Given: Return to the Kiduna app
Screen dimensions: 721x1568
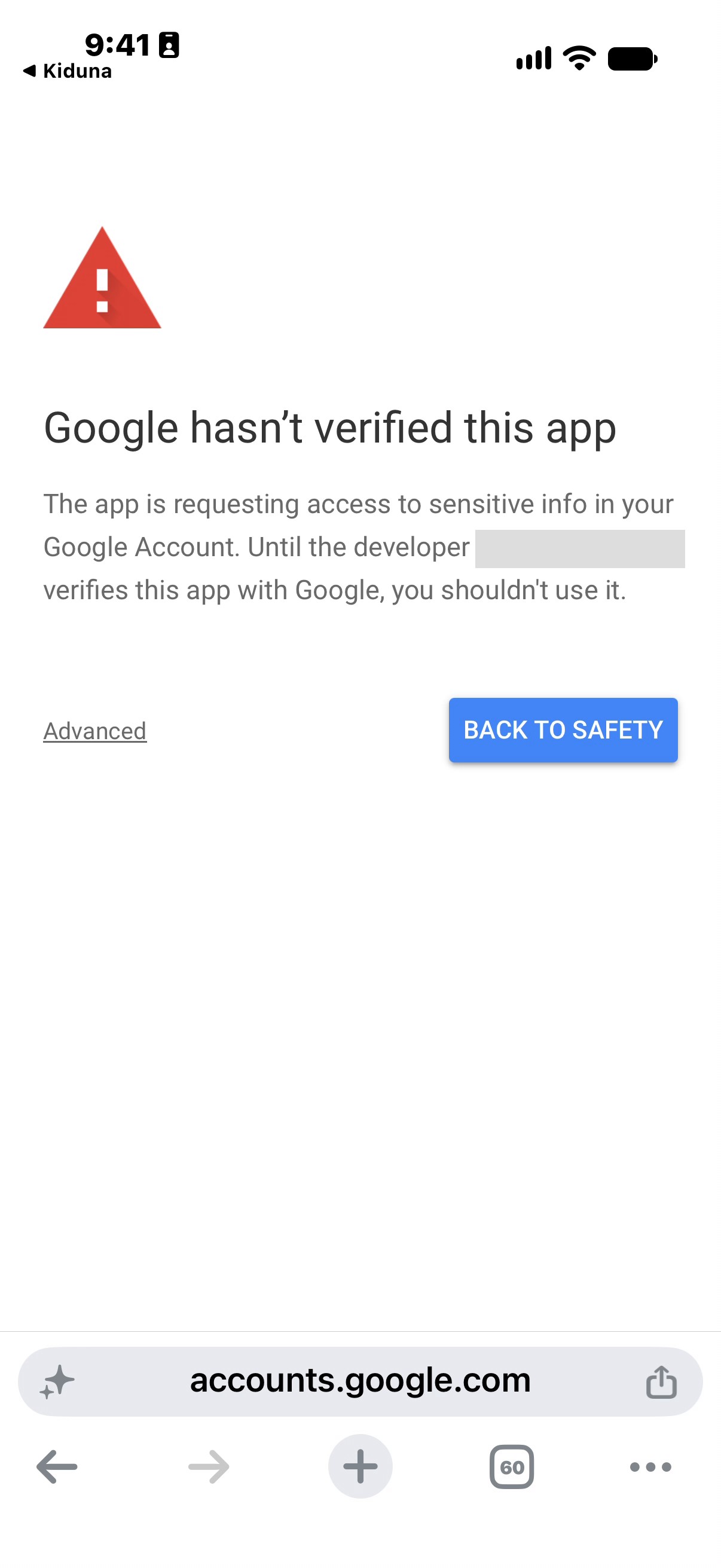Looking at the screenshot, I should pos(68,71).
